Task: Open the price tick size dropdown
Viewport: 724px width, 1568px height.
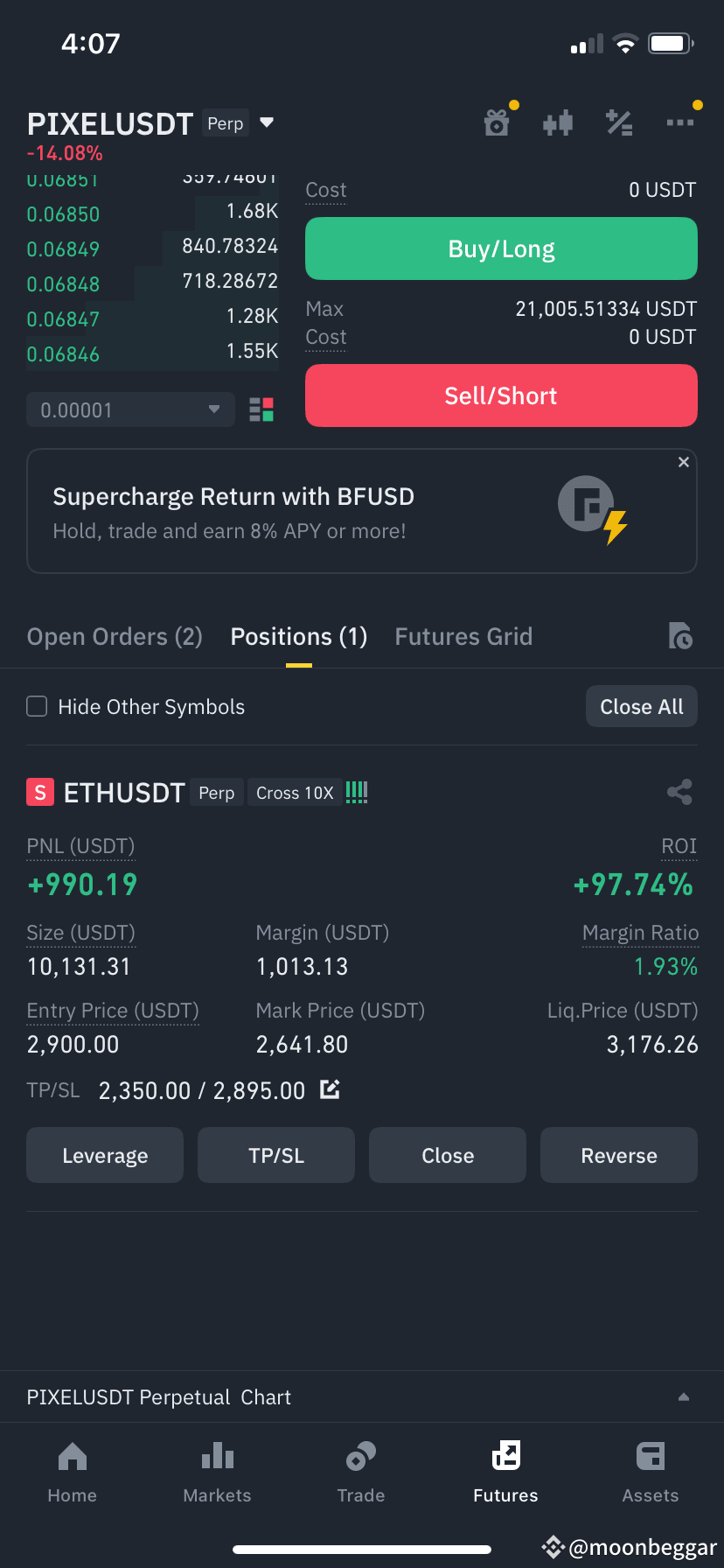Action: [129, 409]
